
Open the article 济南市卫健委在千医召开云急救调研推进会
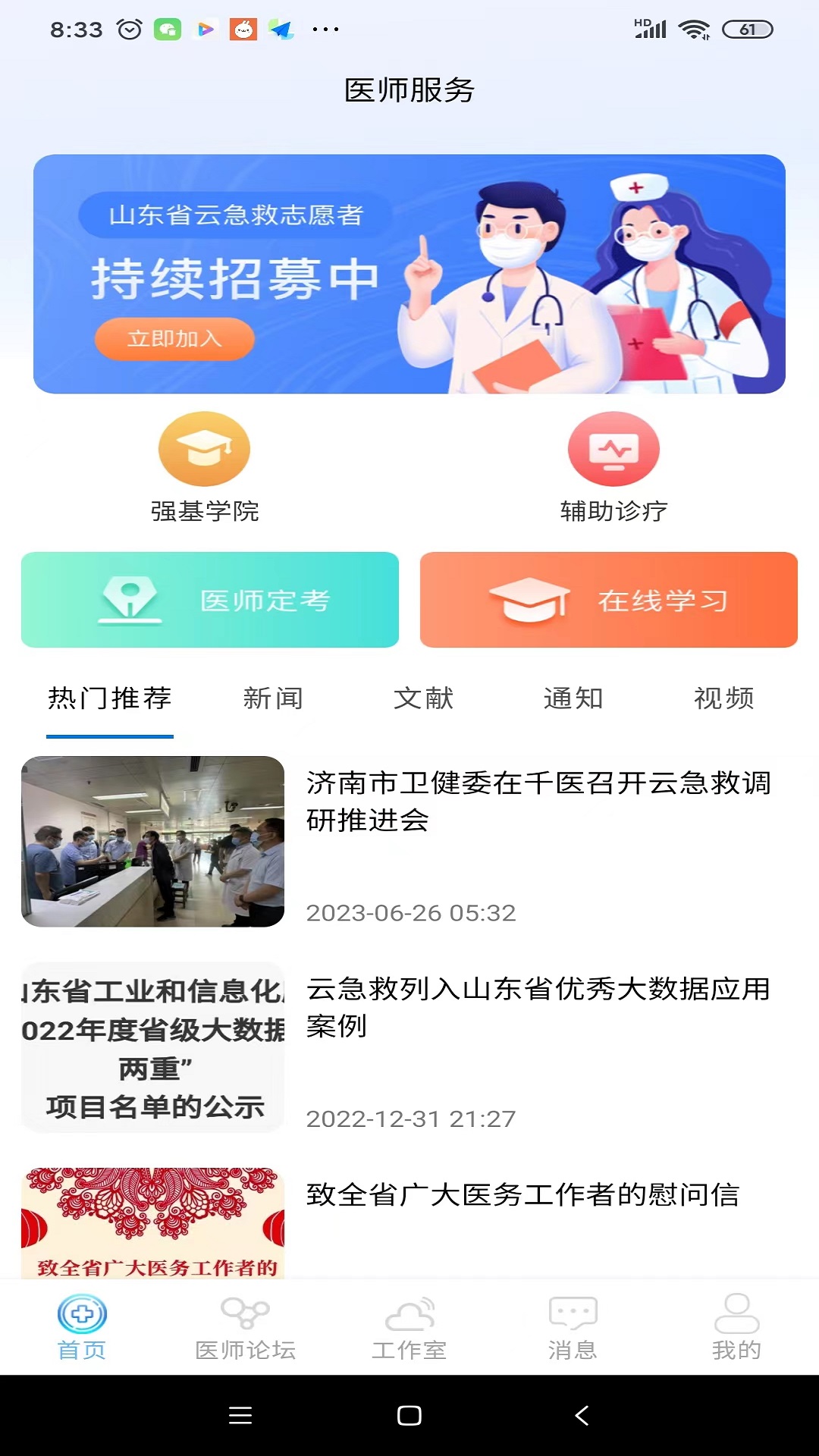point(409,842)
